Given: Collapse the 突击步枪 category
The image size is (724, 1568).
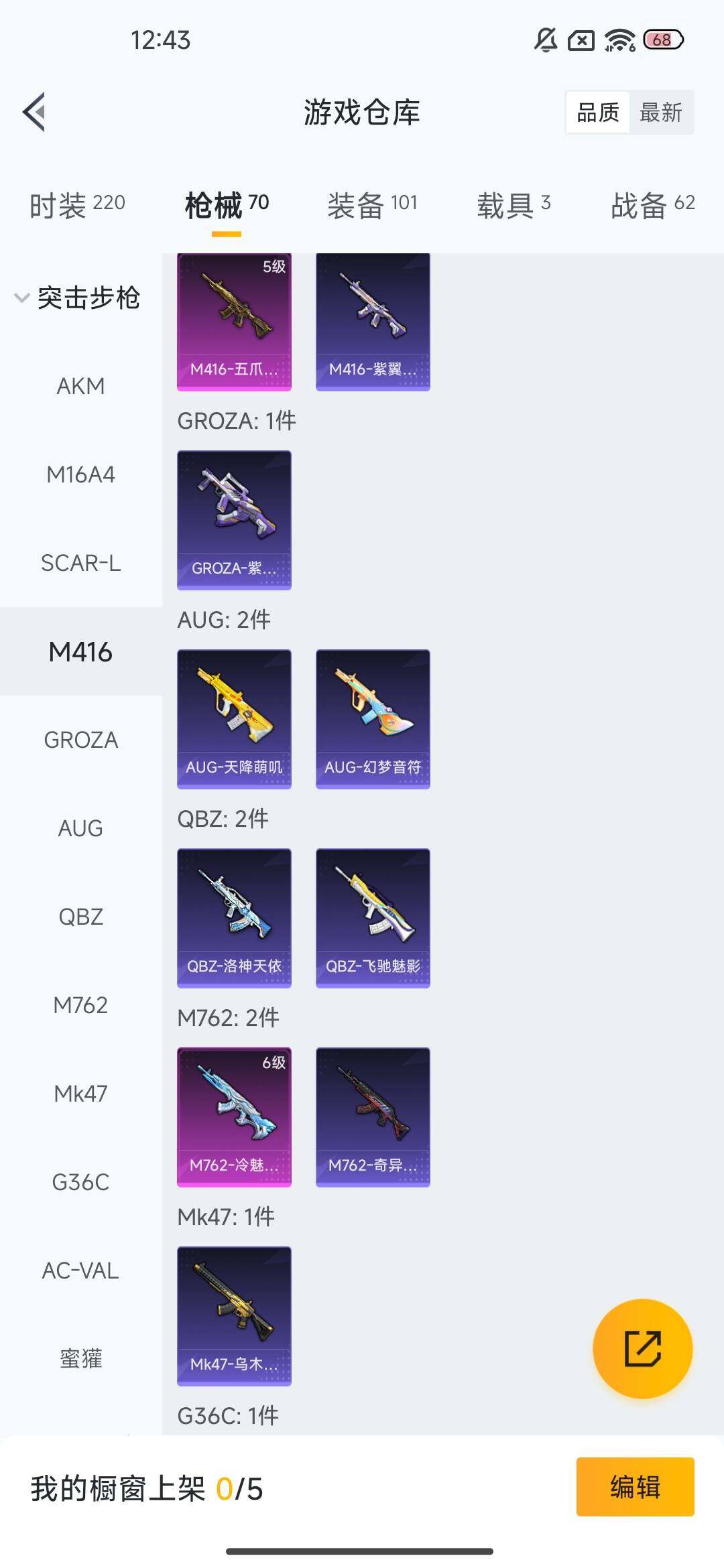Looking at the screenshot, I should [77, 298].
